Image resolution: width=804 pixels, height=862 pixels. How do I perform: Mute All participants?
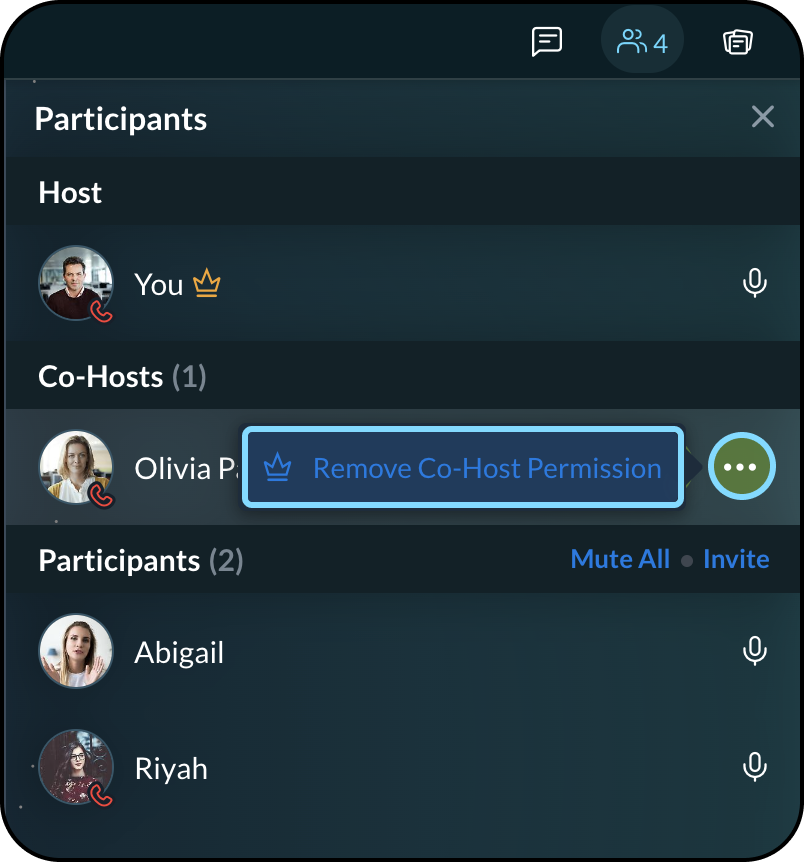[619, 559]
